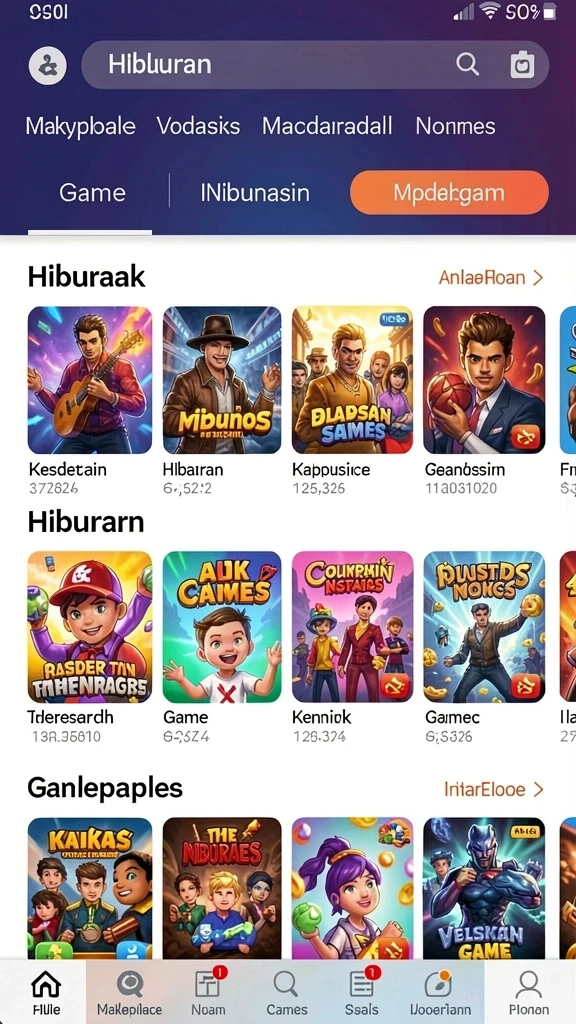Select the Vodasks category
The width and height of the screenshot is (576, 1024).
(x=199, y=126)
